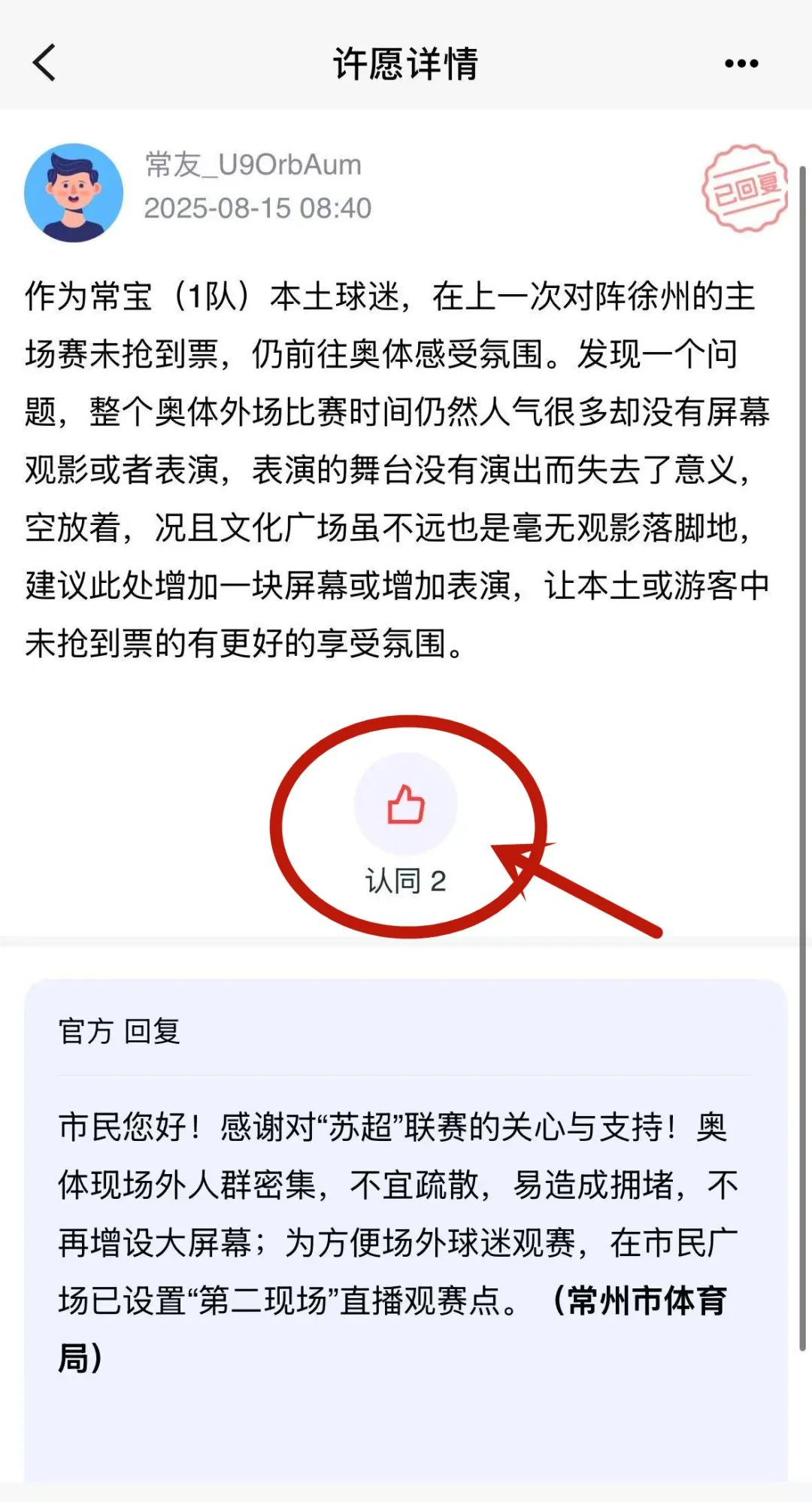812x1502 pixels.
Task: Open the profile avatar of 常友_U9OrbAum
Action: [74, 193]
